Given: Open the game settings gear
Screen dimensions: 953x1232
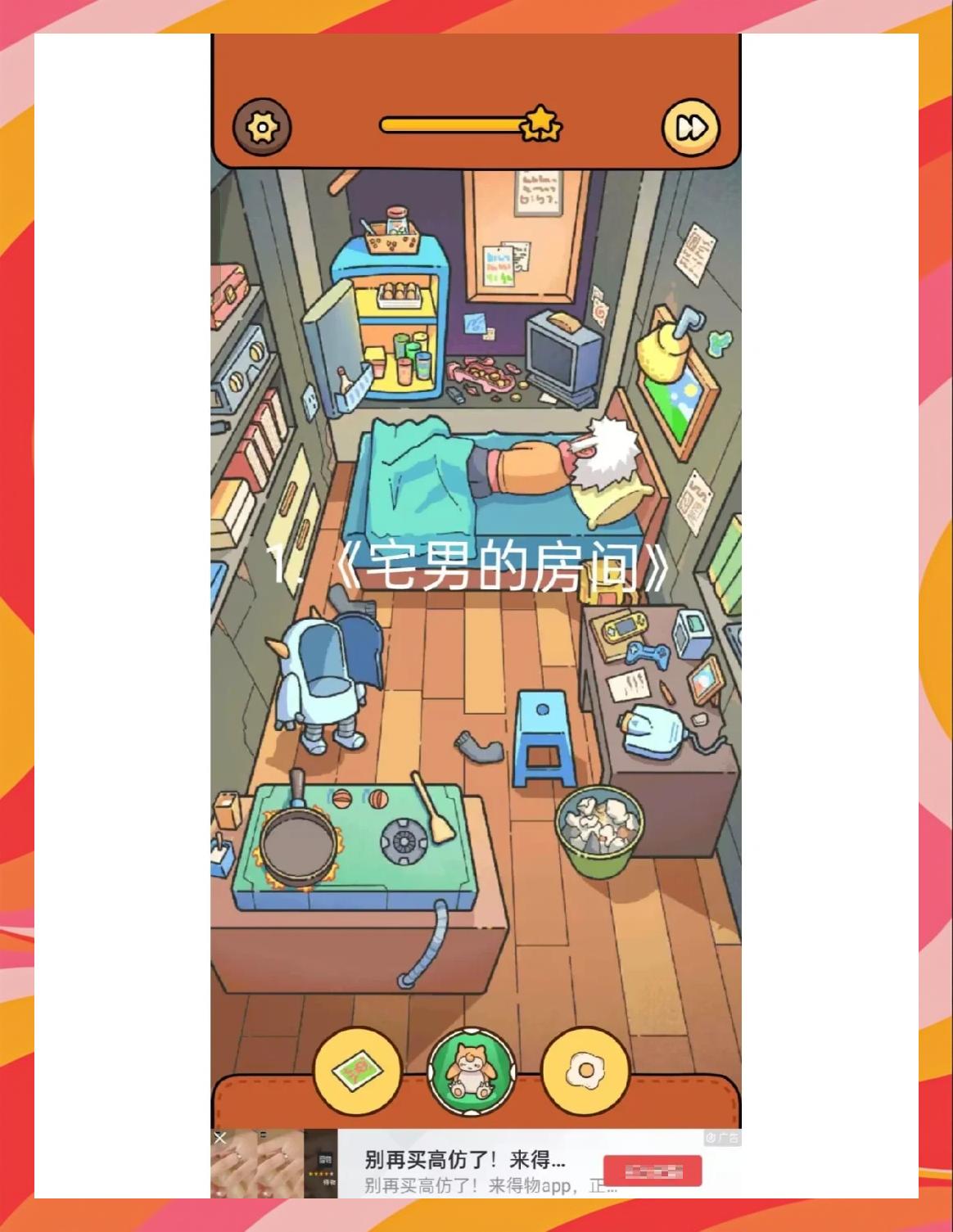Looking at the screenshot, I should (262, 127).
